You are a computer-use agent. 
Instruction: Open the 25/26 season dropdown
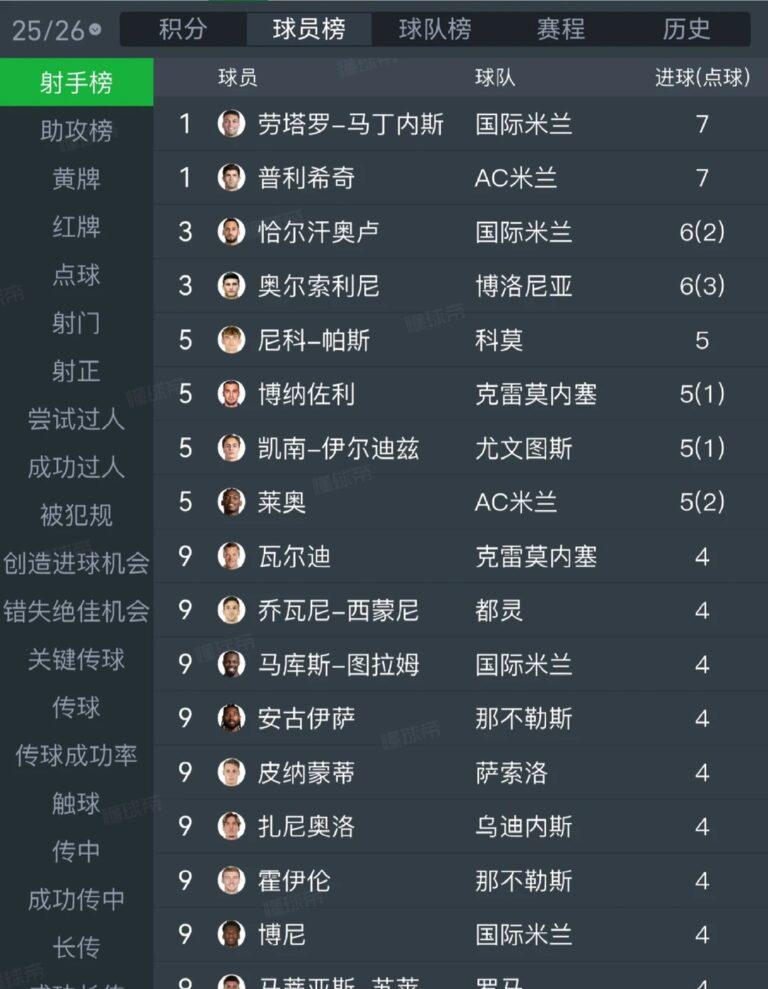(56, 30)
